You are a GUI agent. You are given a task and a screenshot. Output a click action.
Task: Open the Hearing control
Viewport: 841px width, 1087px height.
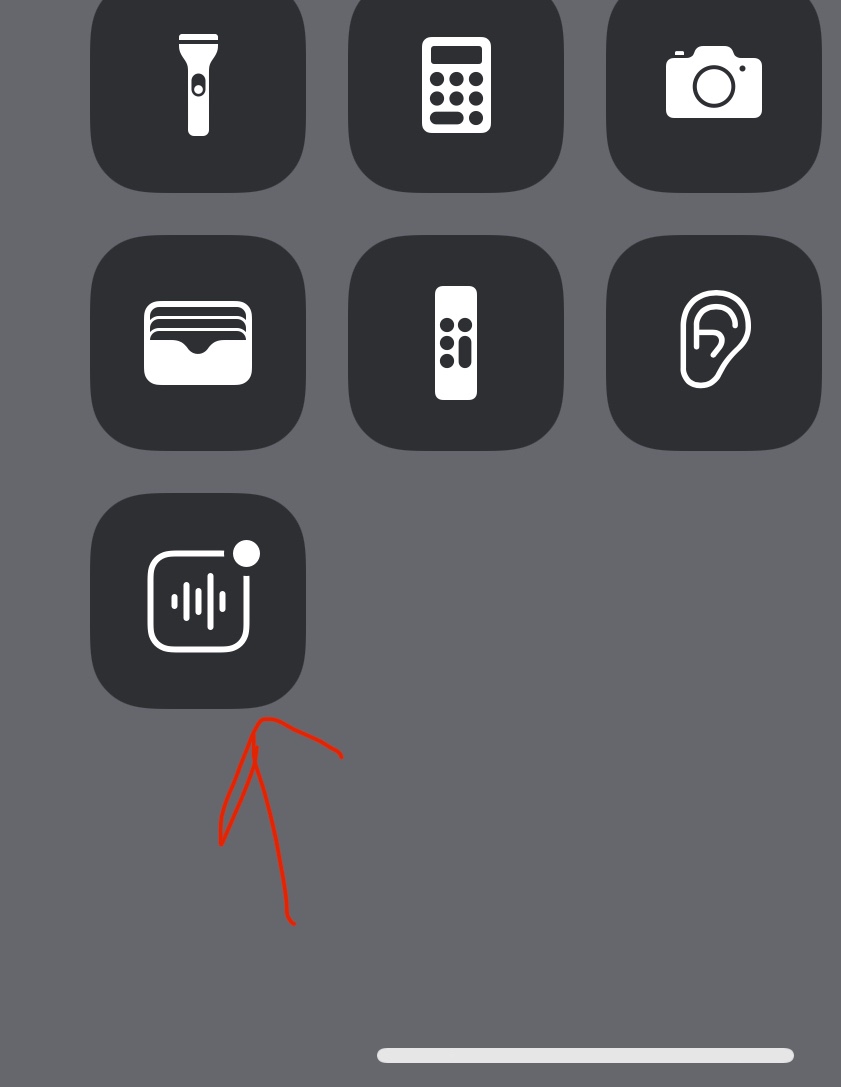(x=714, y=343)
